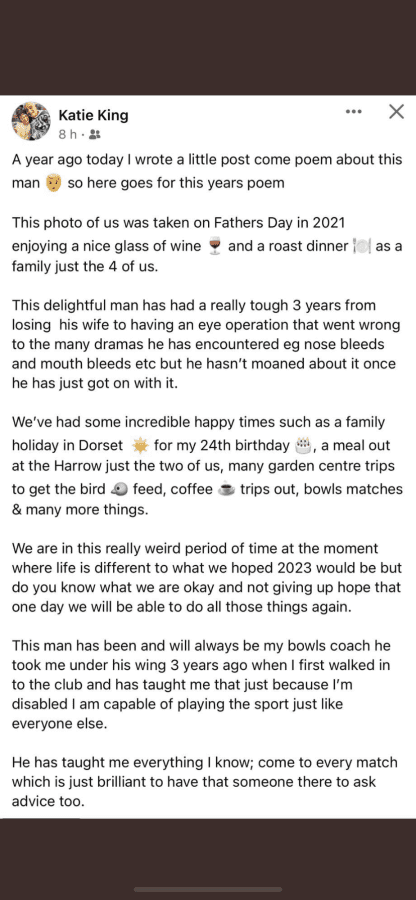The image size is (416, 900).
Task: Tap the Katie King name link
Action: (94, 115)
